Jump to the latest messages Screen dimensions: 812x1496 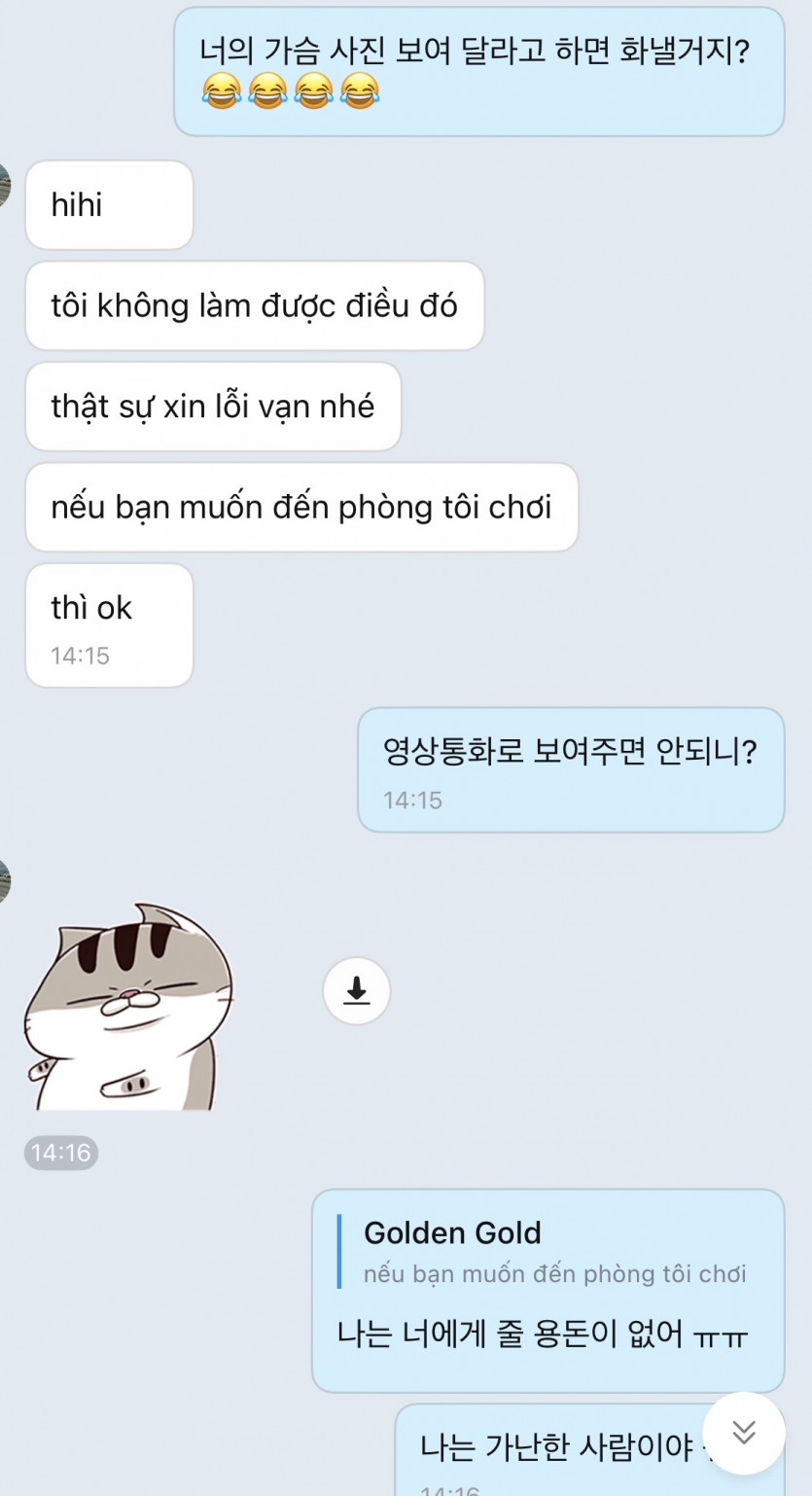click(x=744, y=1432)
